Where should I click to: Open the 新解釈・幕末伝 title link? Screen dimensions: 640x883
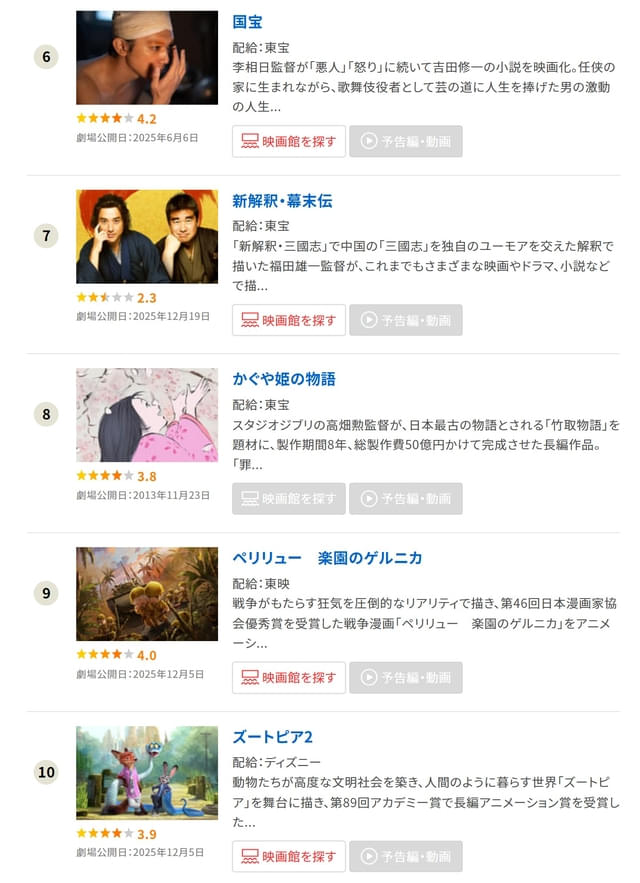point(282,201)
